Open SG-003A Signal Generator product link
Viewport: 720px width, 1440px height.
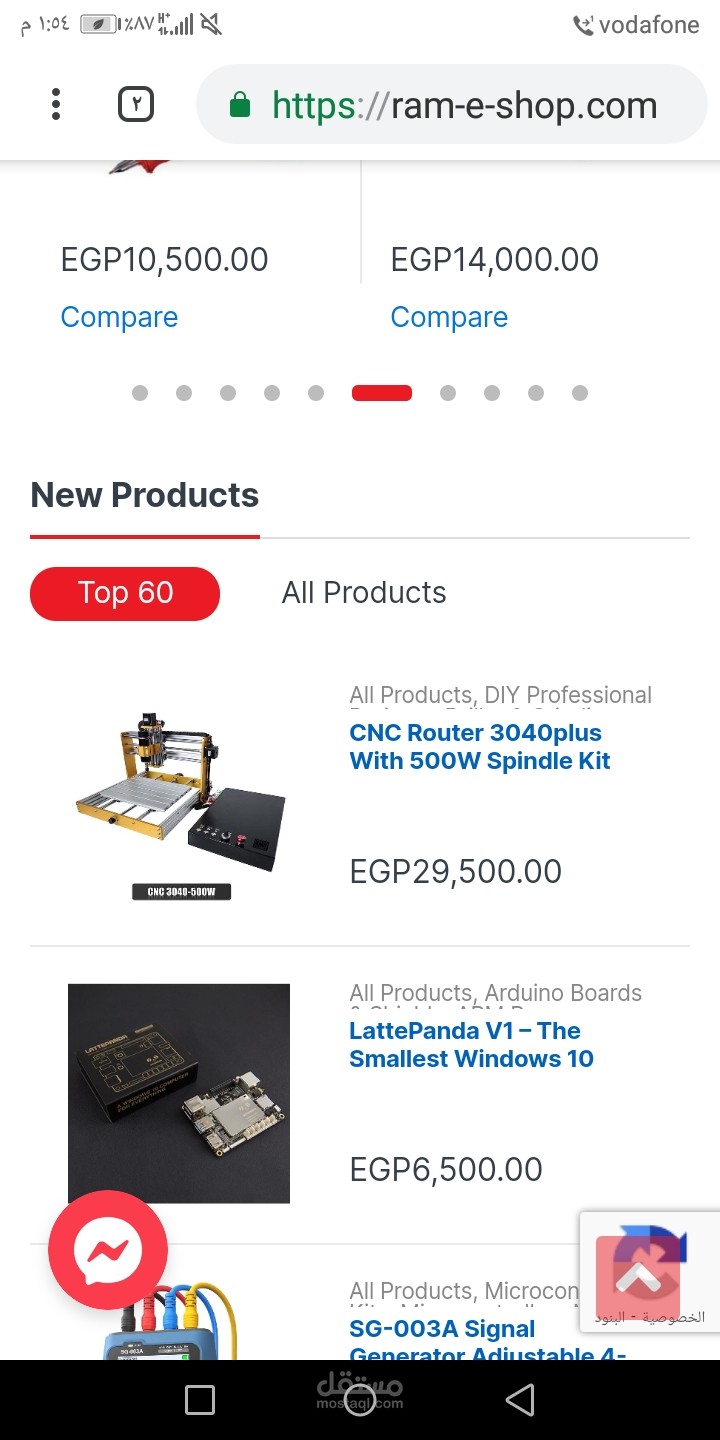tap(442, 1330)
